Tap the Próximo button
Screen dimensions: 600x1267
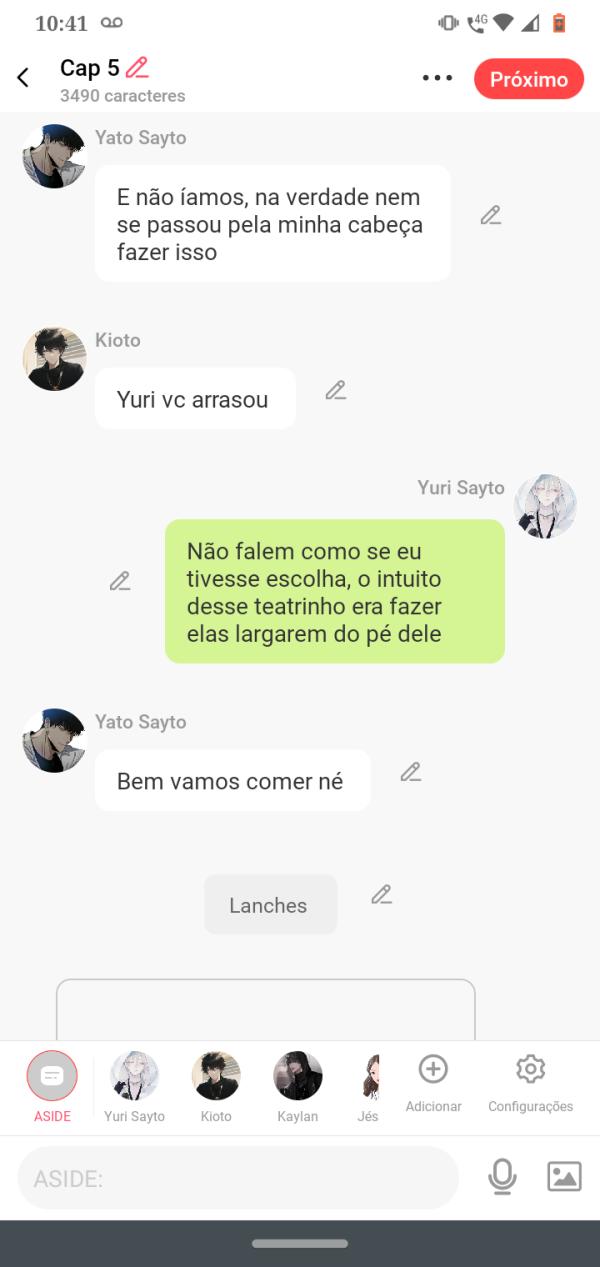528,79
